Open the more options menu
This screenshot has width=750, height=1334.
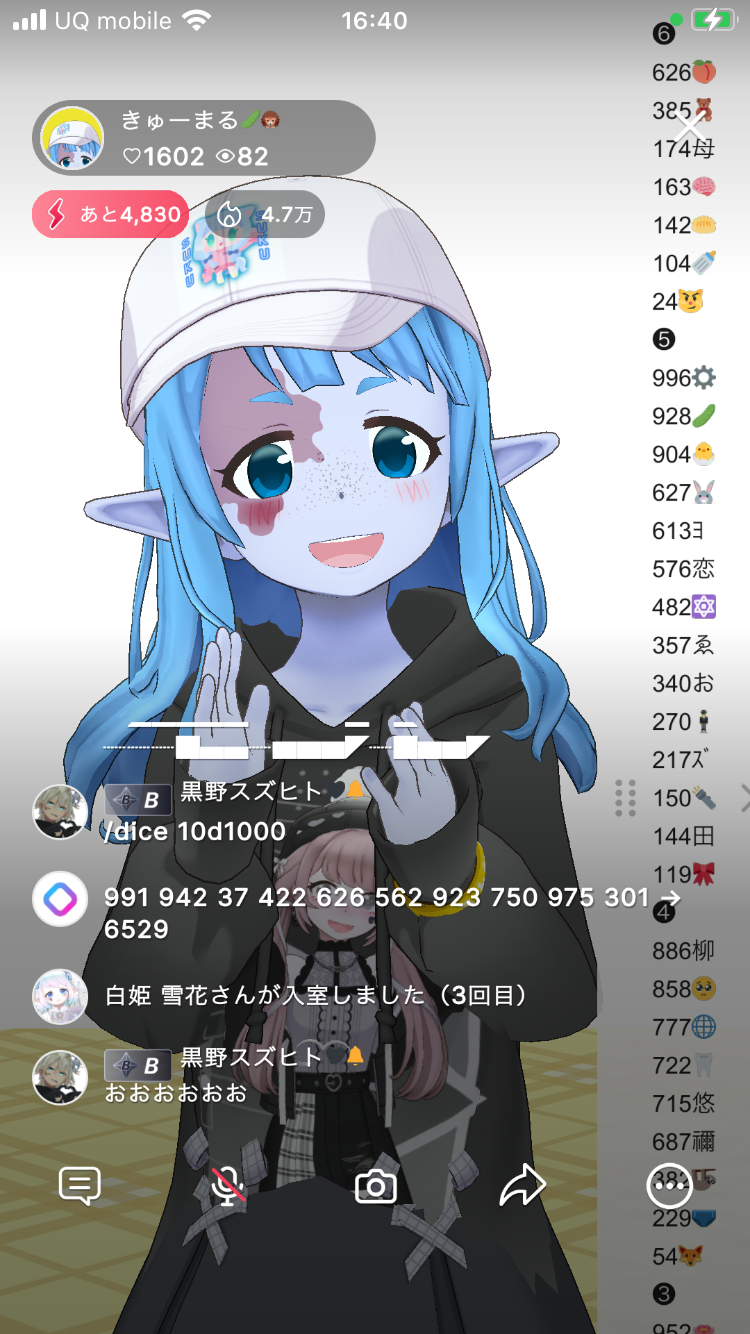point(669,1186)
